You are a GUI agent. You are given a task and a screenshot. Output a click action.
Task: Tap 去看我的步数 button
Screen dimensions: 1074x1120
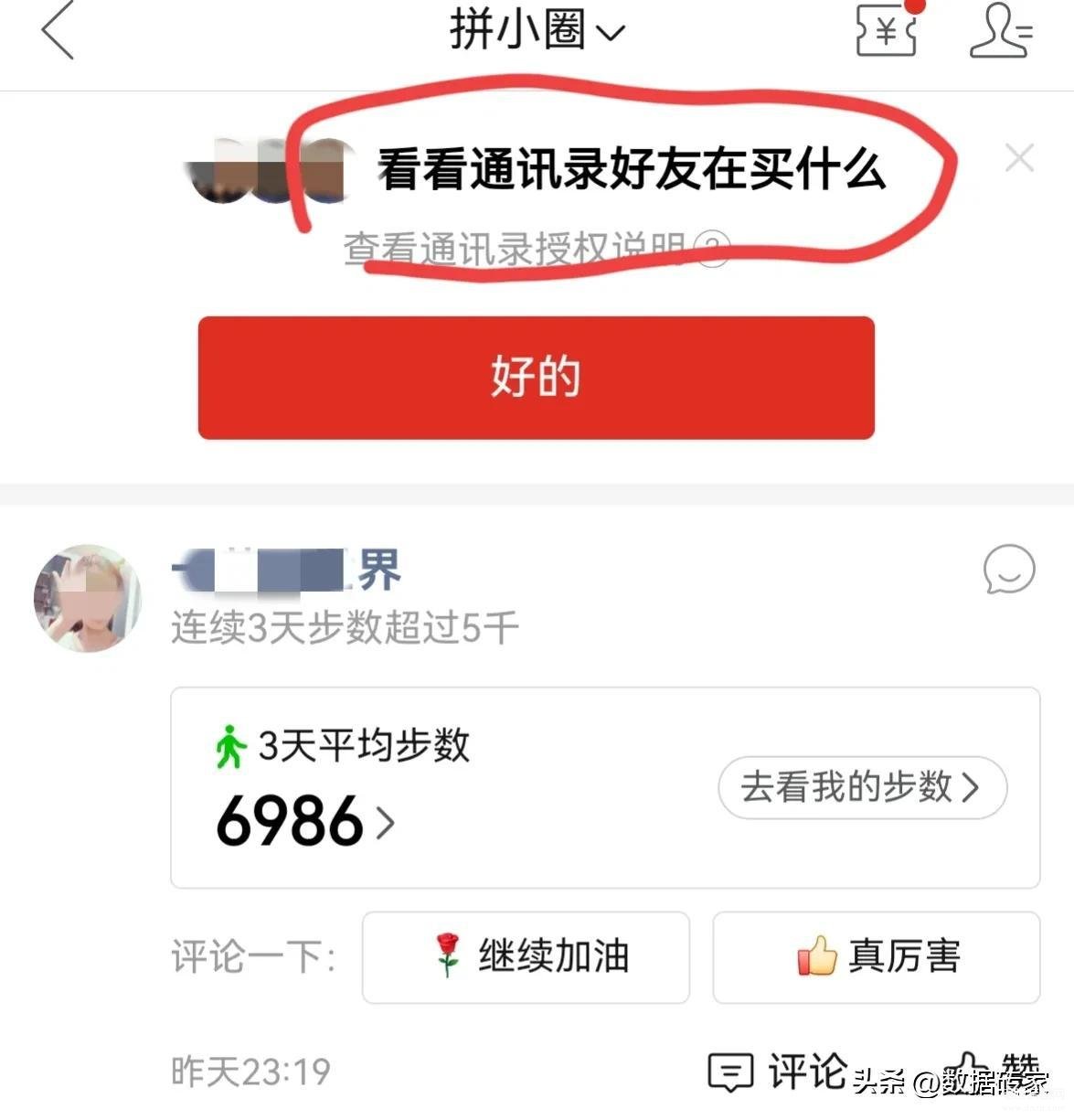861,786
